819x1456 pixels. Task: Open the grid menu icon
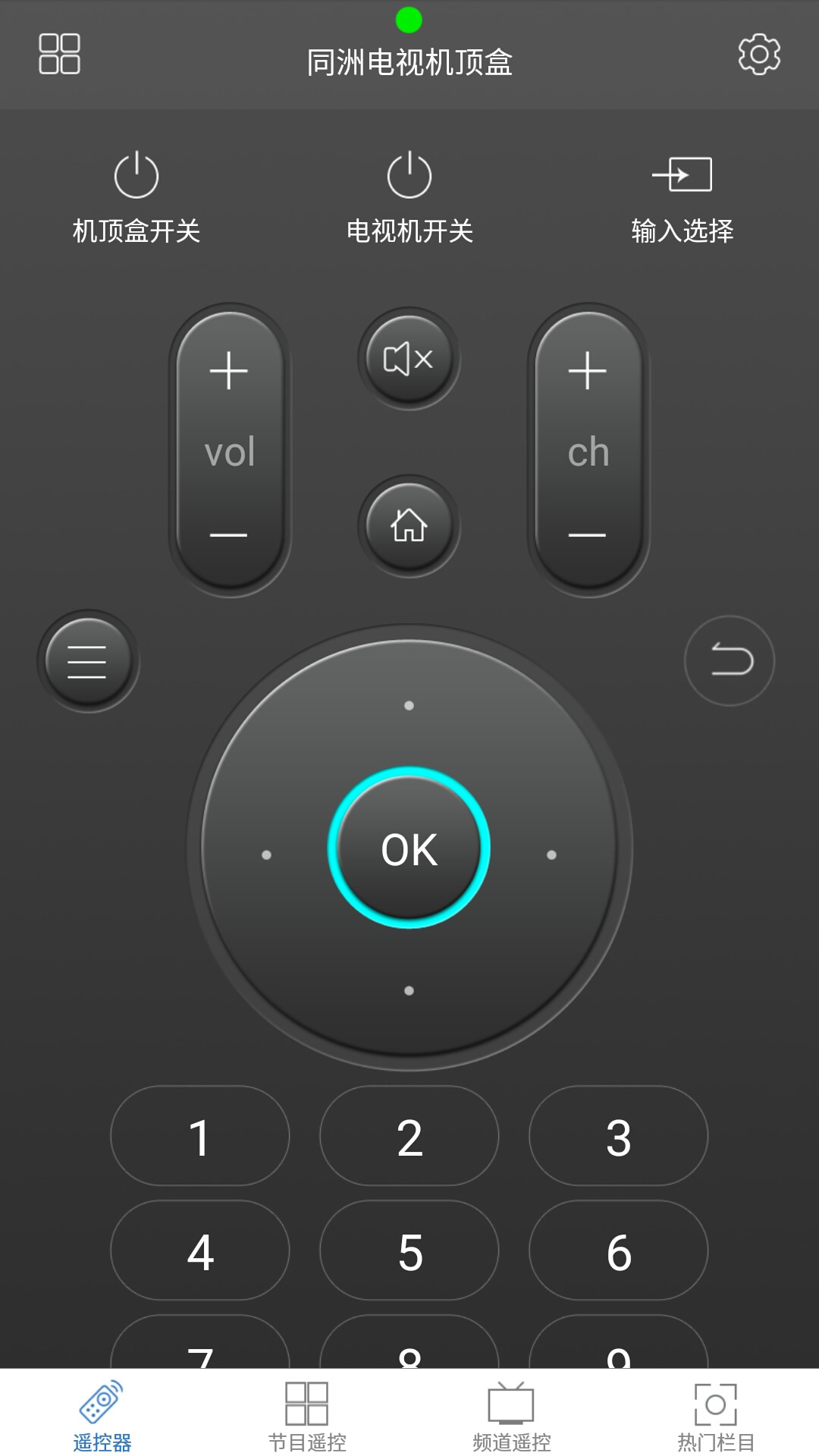pyautogui.click(x=59, y=54)
